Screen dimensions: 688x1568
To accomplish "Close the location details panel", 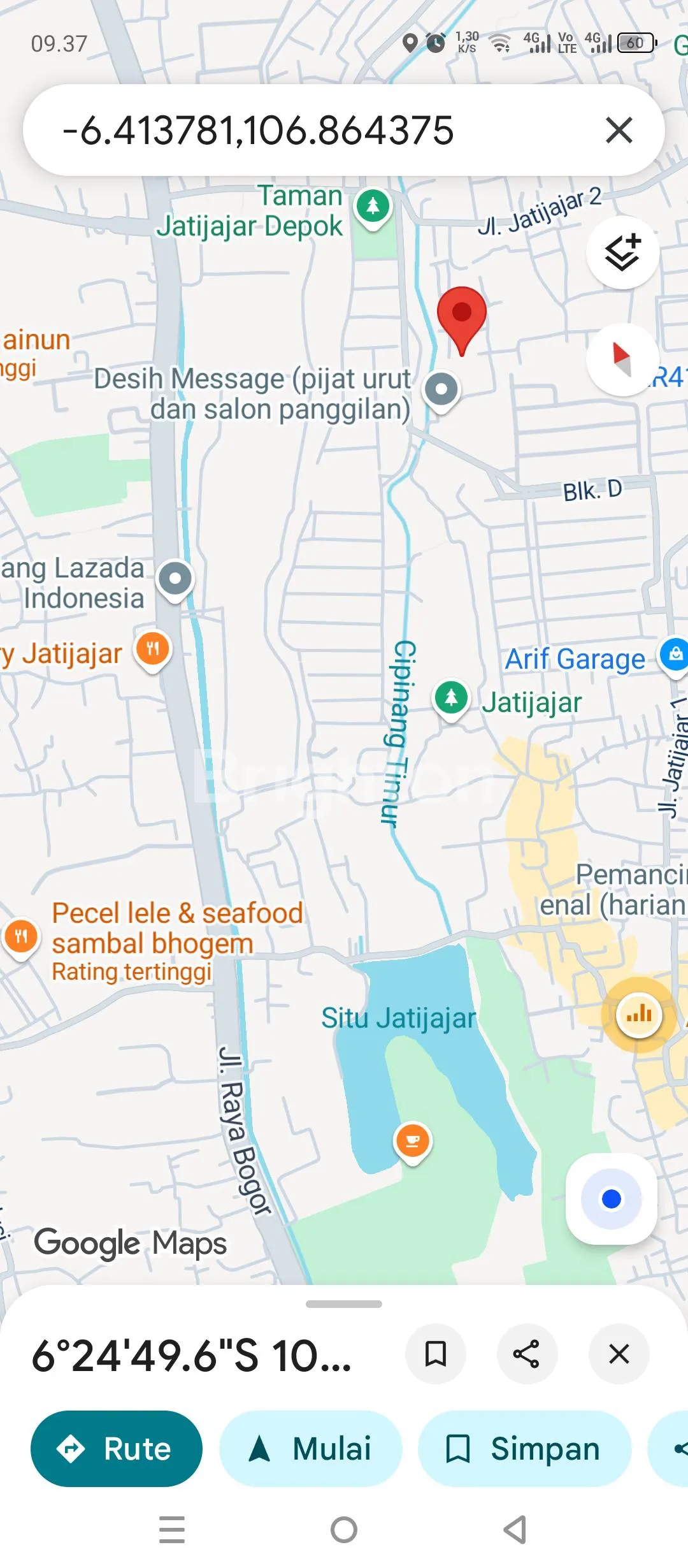I will [x=619, y=1354].
